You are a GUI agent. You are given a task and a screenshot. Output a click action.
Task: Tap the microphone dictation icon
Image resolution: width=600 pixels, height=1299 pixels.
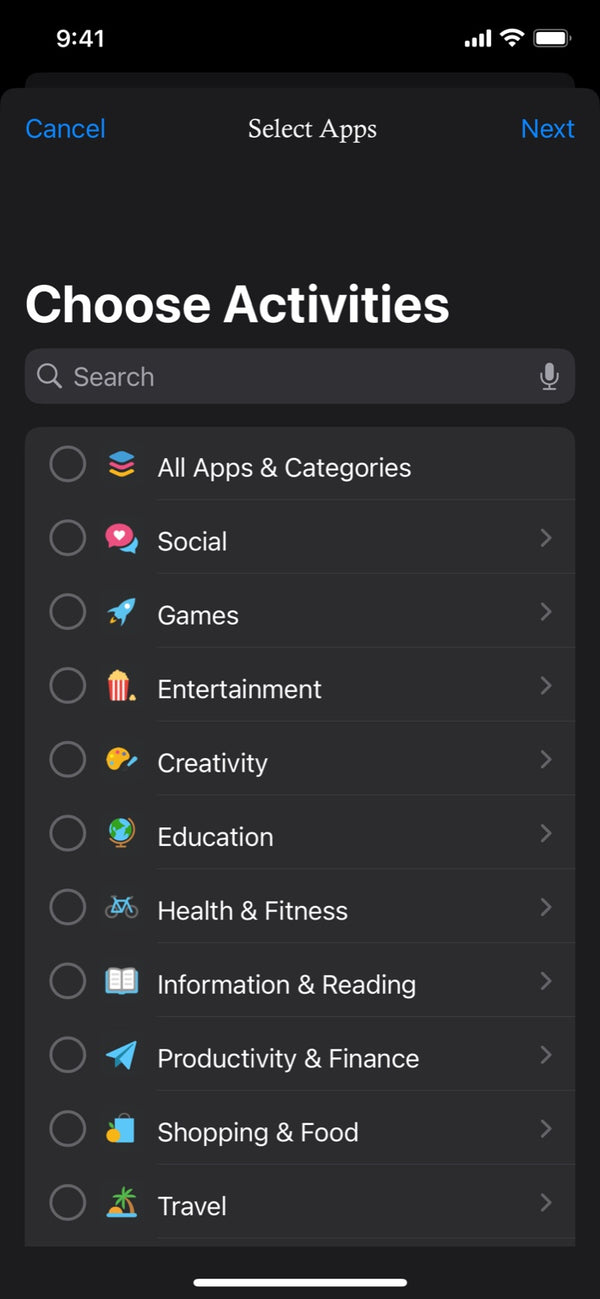(549, 377)
